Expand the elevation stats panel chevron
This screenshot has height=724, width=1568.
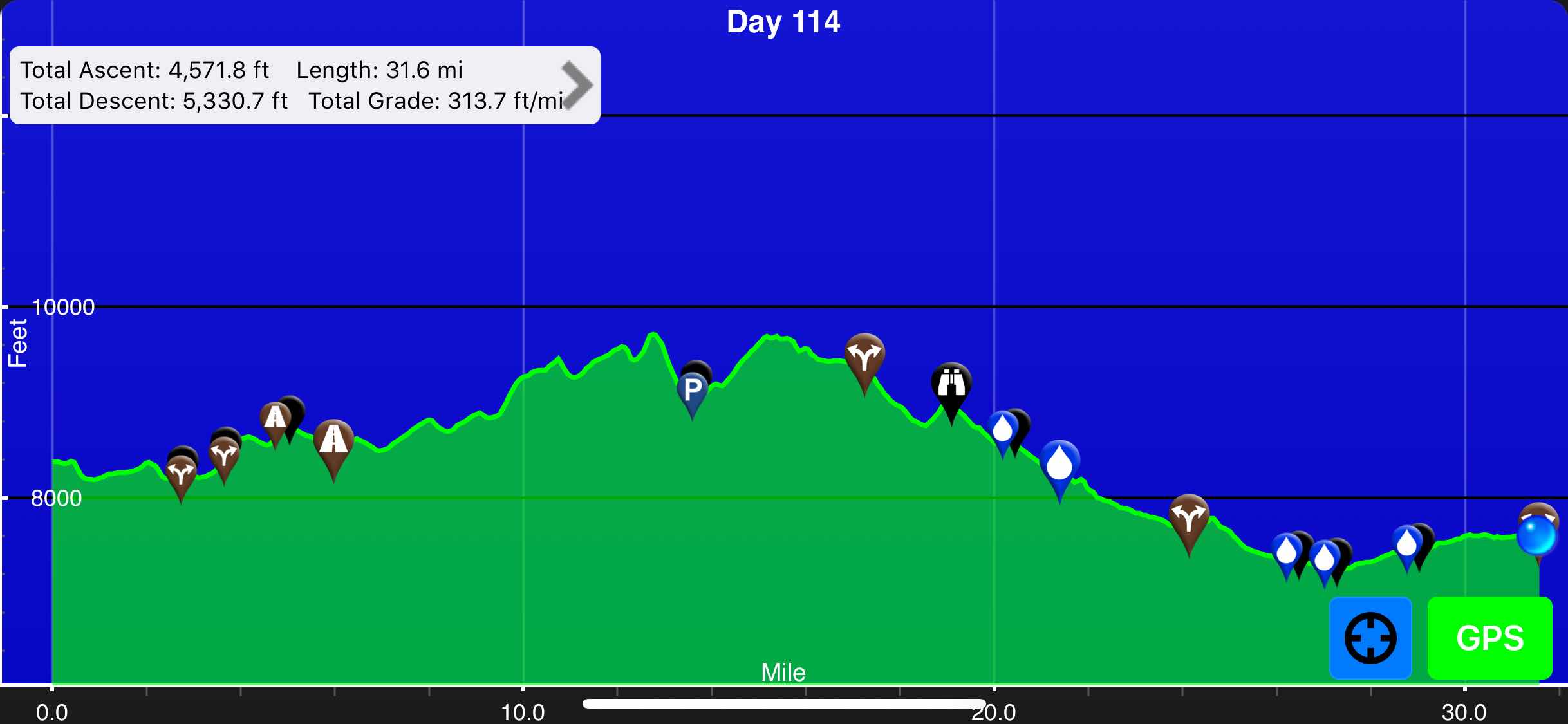point(577,85)
